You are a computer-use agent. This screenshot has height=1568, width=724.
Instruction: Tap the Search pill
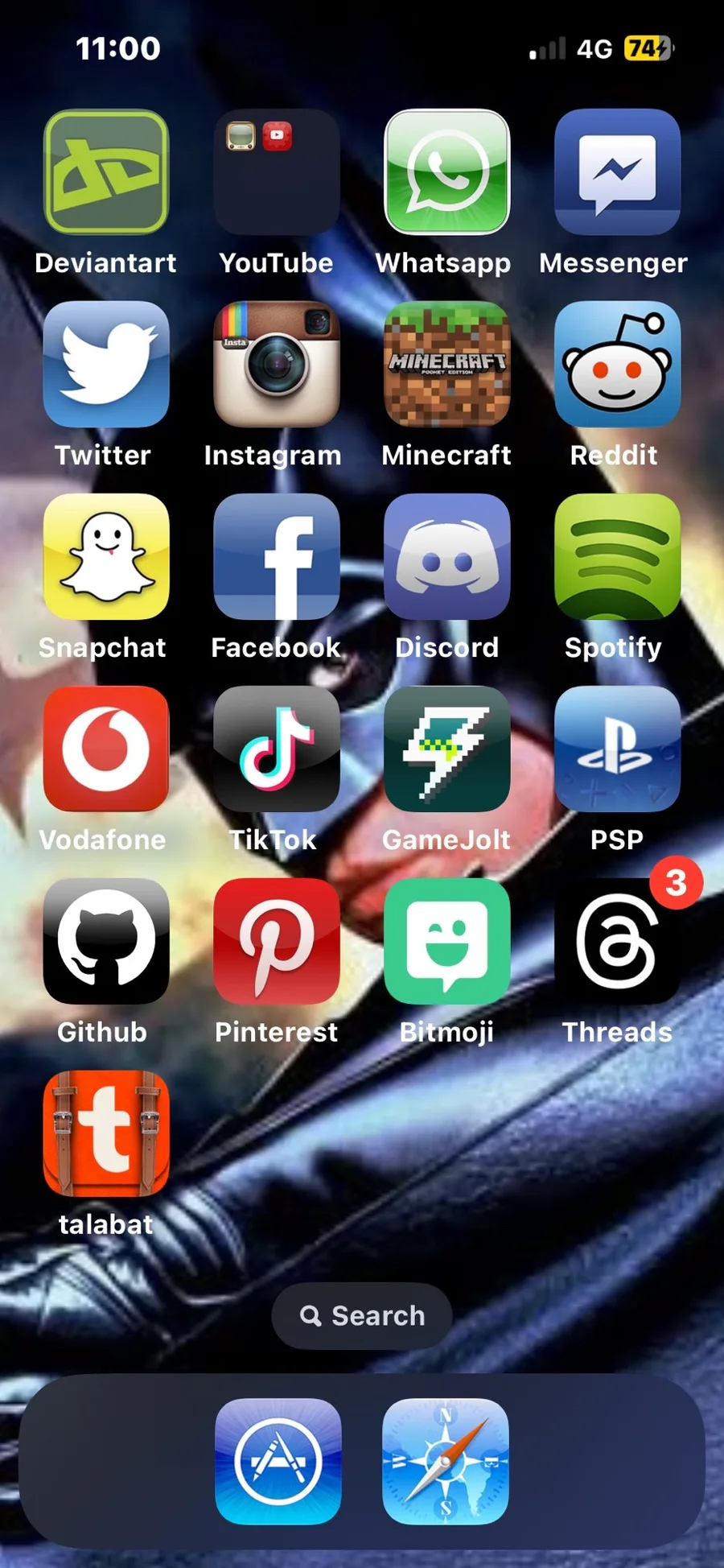pos(362,1316)
